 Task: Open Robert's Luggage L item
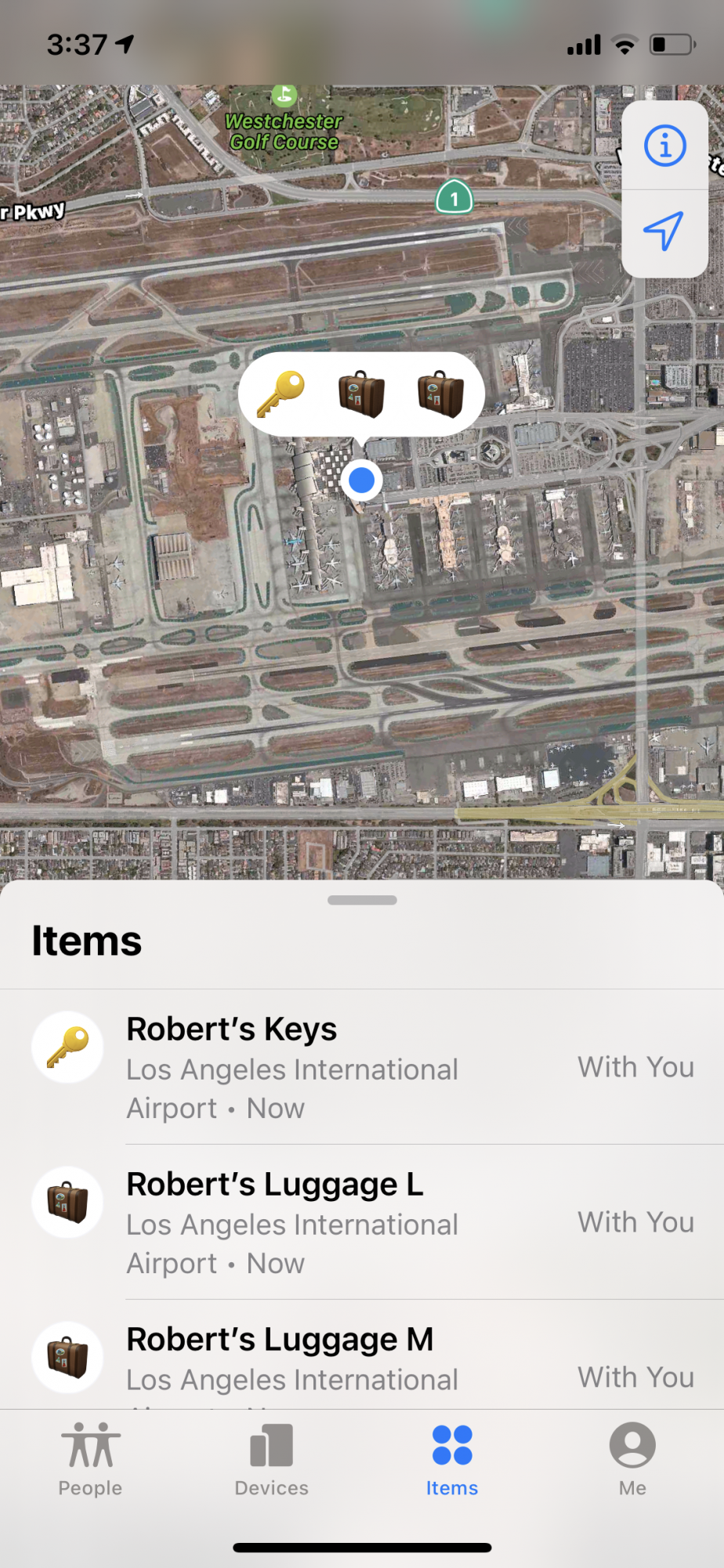click(362, 1221)
